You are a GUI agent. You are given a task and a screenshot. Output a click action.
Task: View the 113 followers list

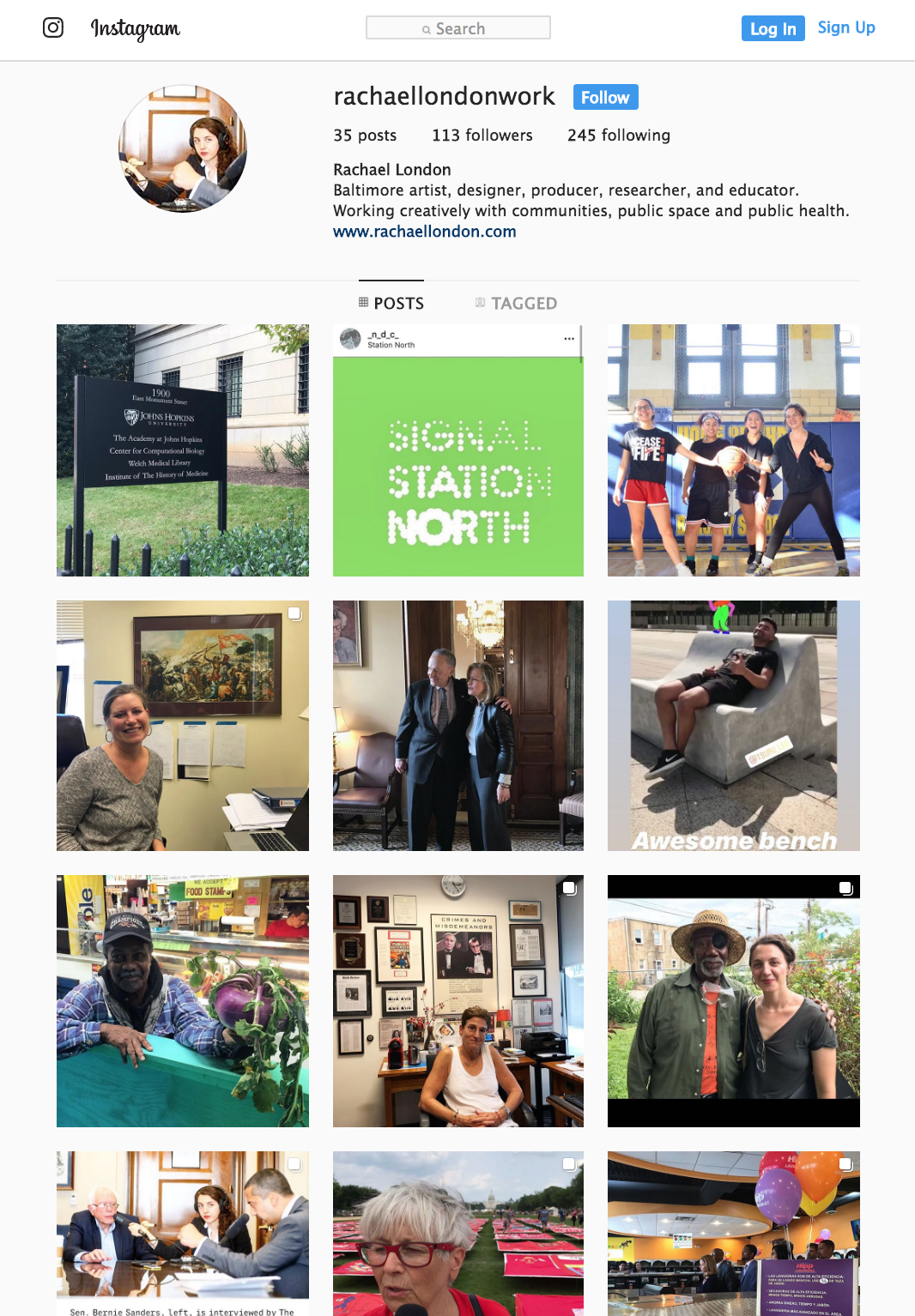pos(482,136)
